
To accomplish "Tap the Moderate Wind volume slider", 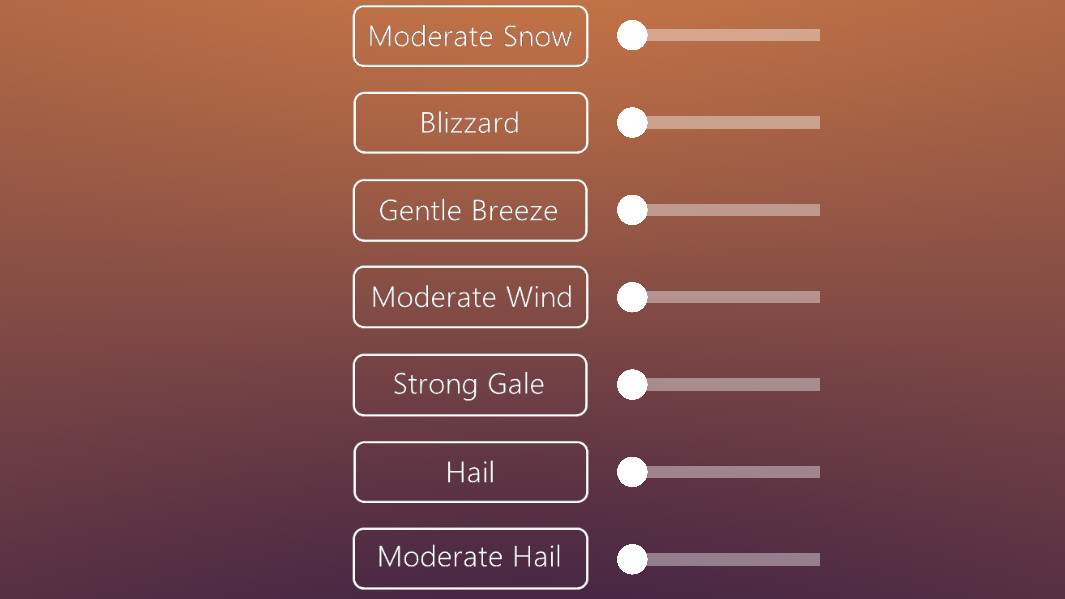I will [725, 297].
